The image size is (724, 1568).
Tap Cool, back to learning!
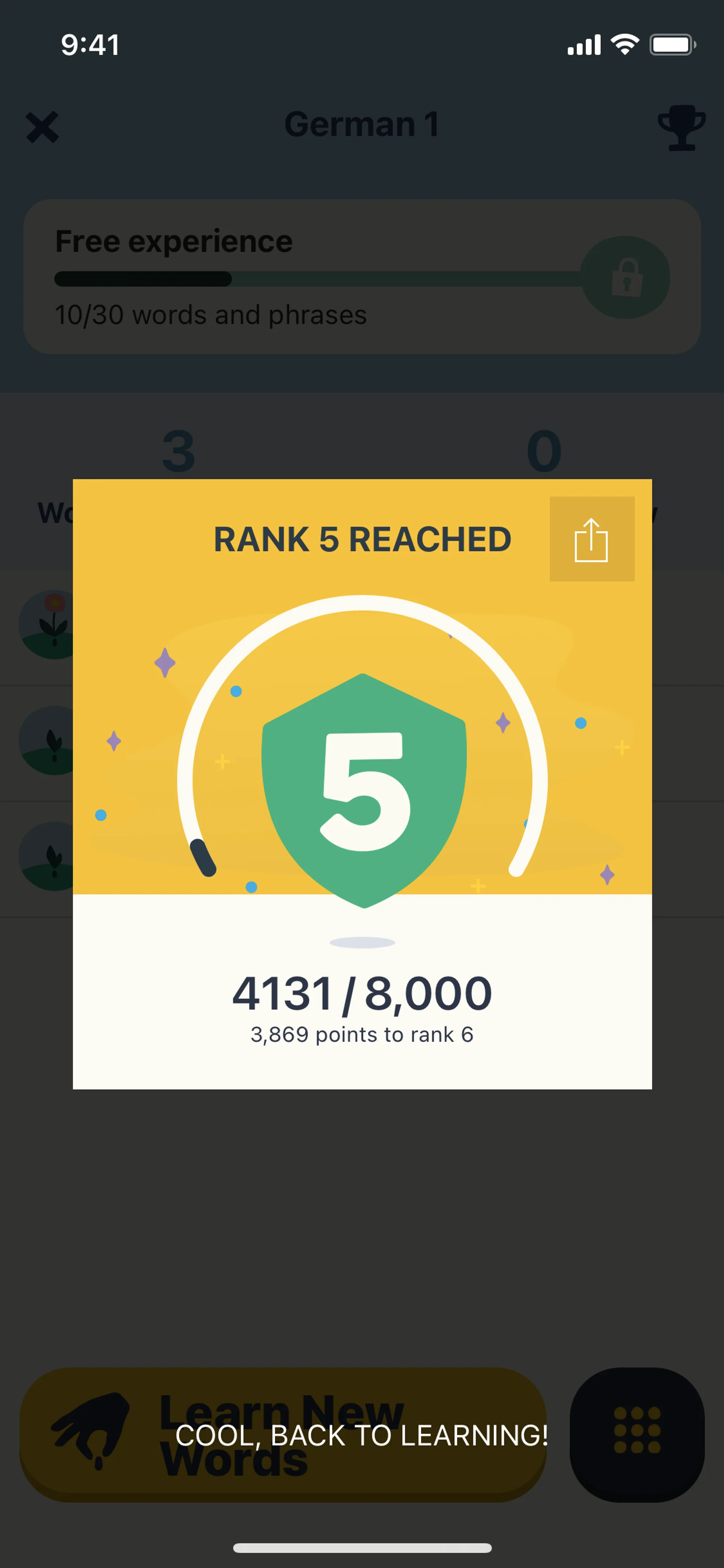[x=361, y=1435]
